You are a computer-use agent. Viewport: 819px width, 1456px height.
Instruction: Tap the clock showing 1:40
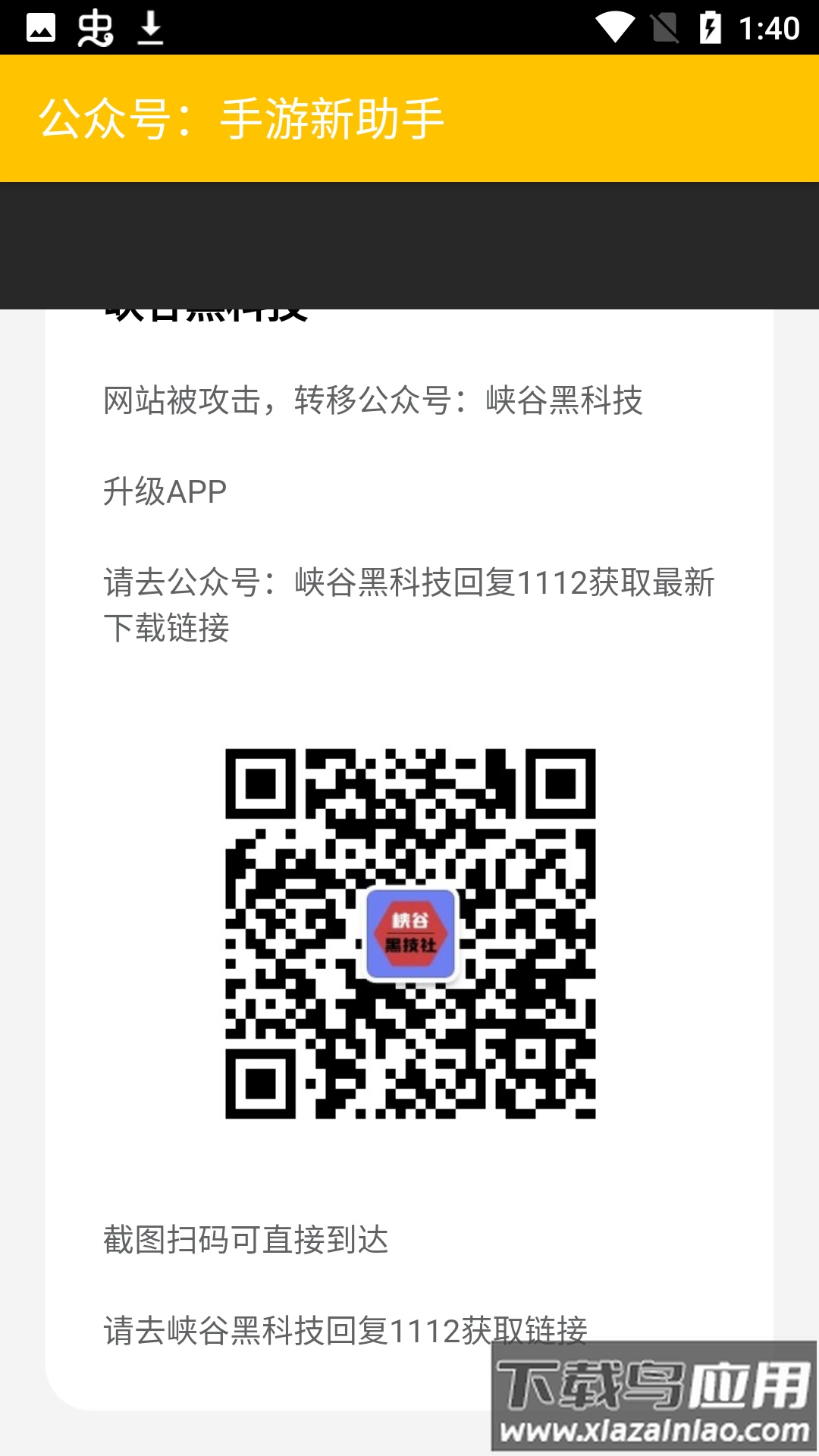(x=766, y=27)
